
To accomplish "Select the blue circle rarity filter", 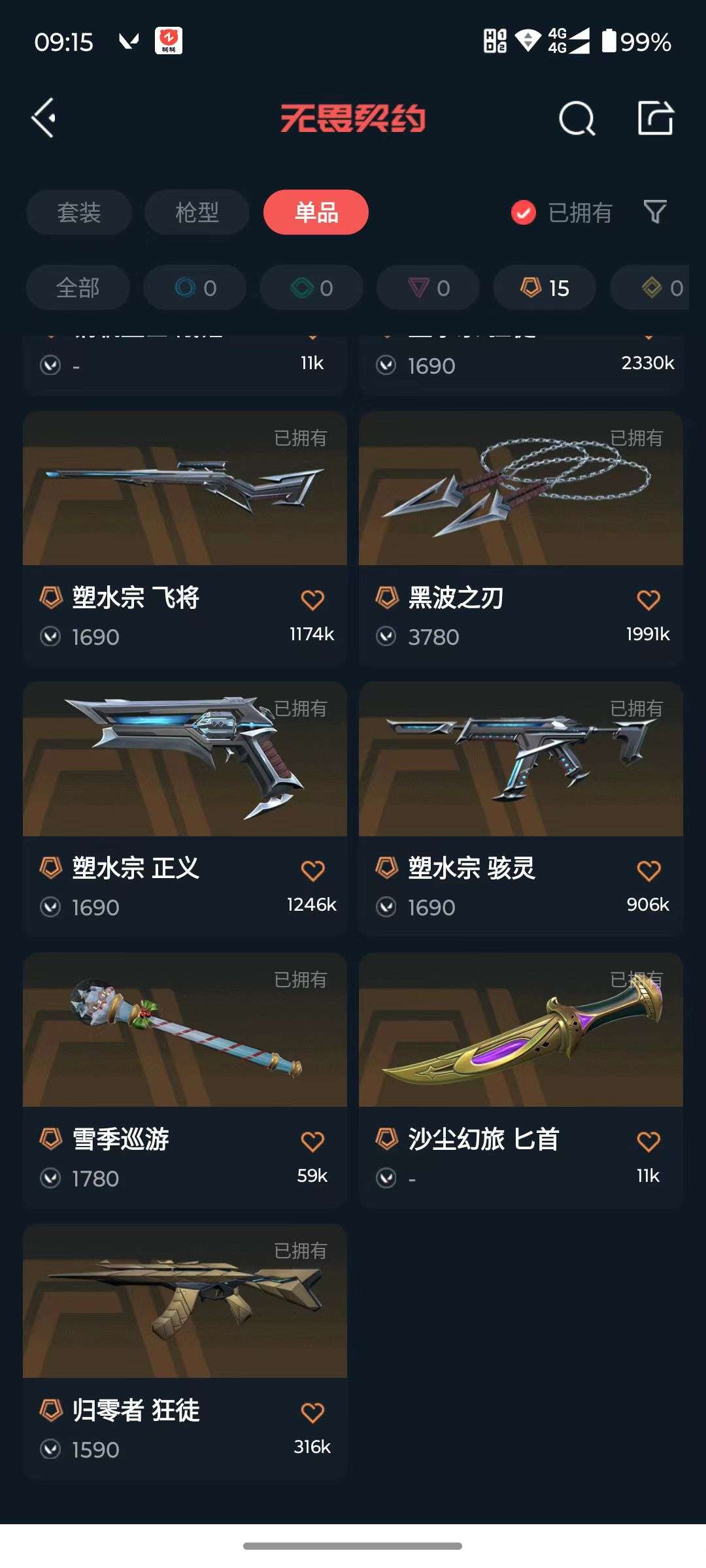I will point(194,287).
